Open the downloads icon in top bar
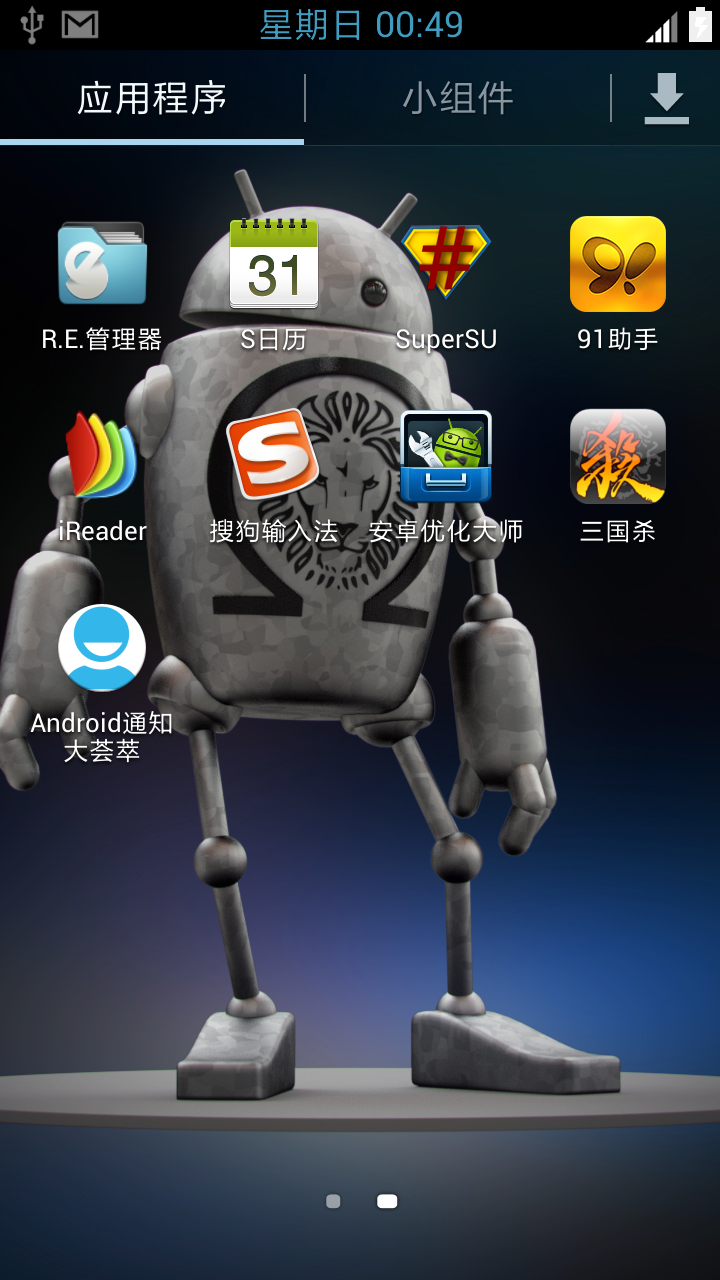Image resolution: width=720 pixels, height=1280 pixels. pos(666,98)
